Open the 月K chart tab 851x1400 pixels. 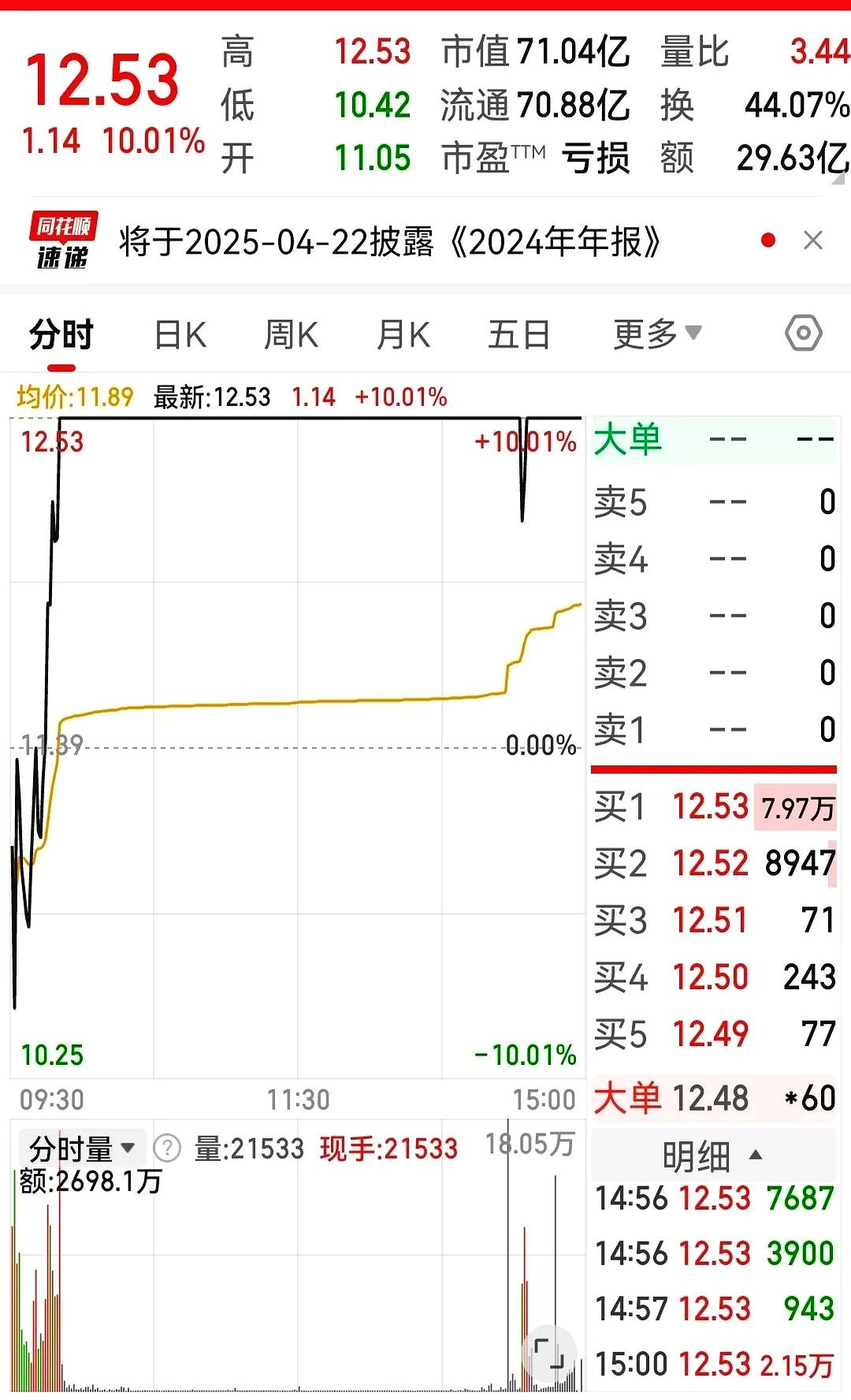pos(403,335)
